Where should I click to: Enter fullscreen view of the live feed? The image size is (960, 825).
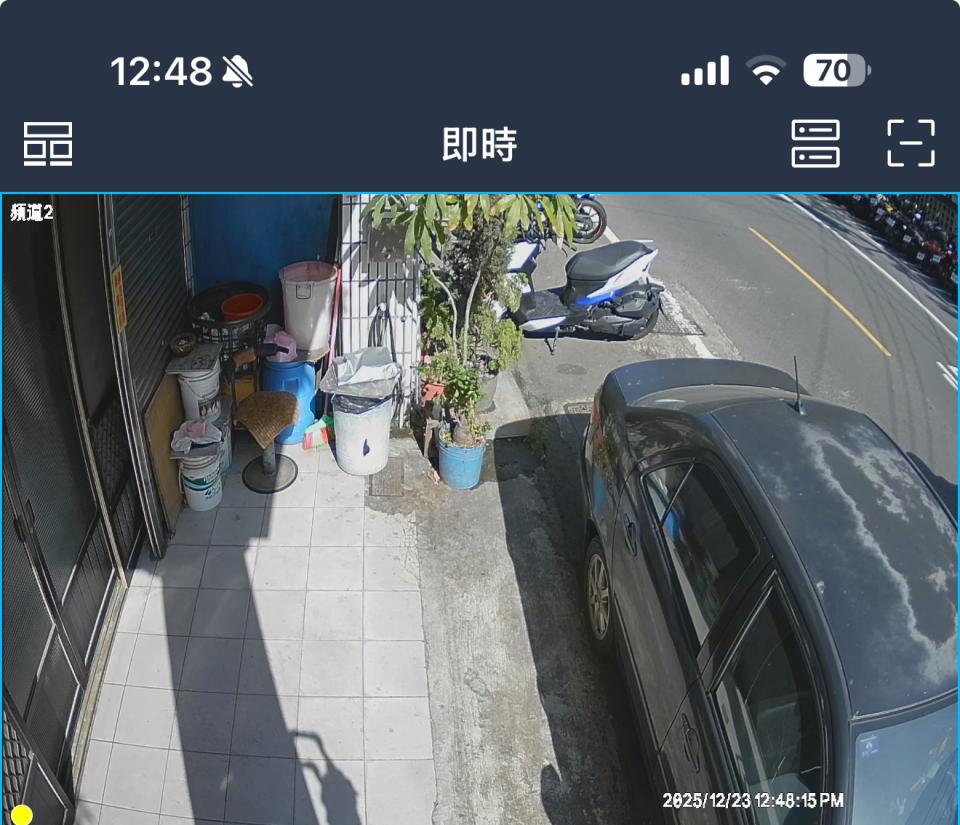coord(910,144)
